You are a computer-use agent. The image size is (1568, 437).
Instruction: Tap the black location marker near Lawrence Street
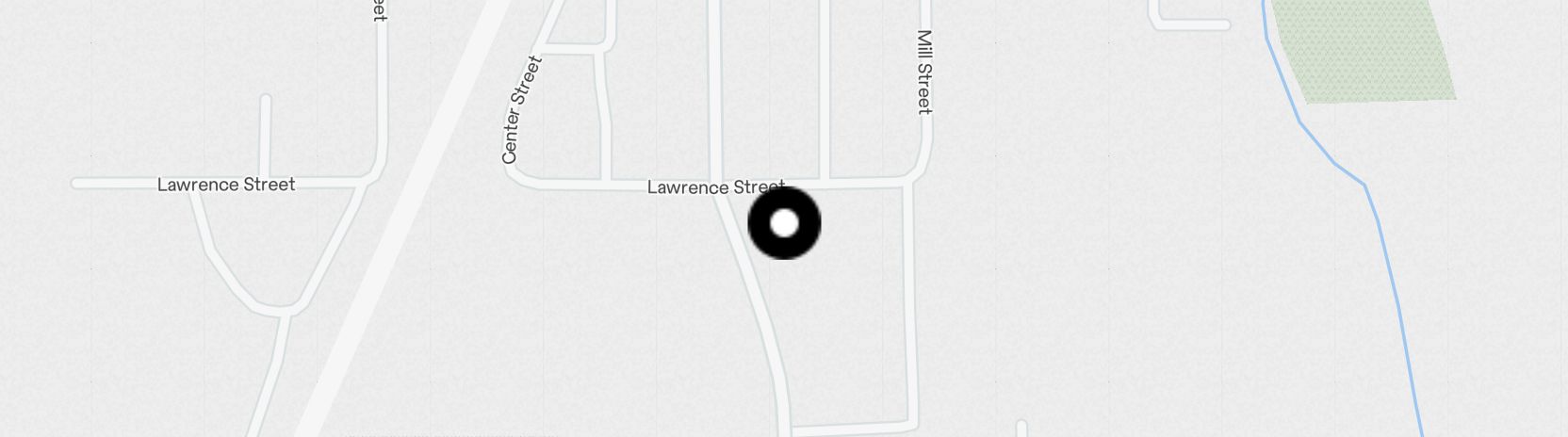click(x=784, y=223)
